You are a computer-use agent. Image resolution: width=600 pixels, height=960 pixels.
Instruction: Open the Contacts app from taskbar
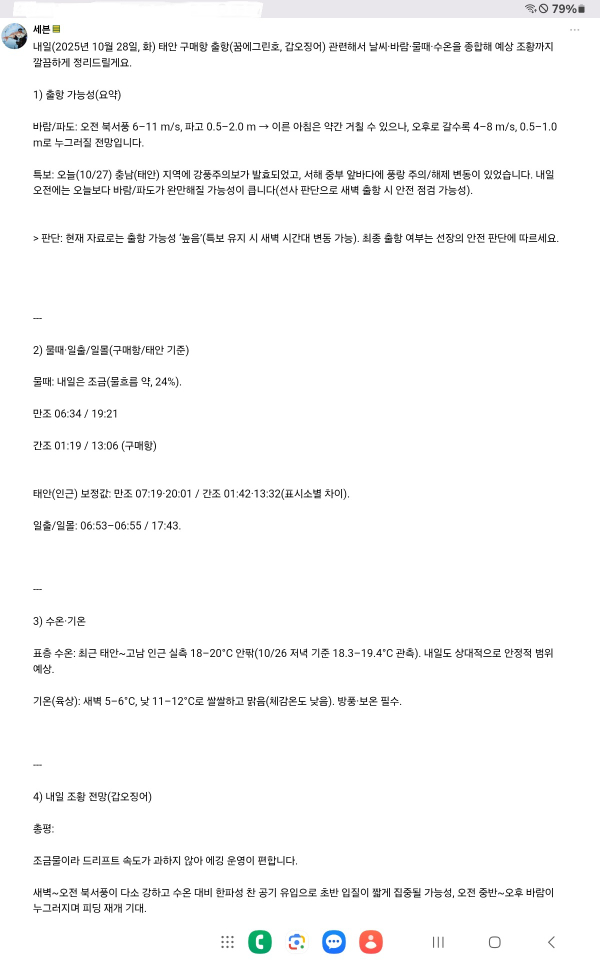(x=370, y=942)
